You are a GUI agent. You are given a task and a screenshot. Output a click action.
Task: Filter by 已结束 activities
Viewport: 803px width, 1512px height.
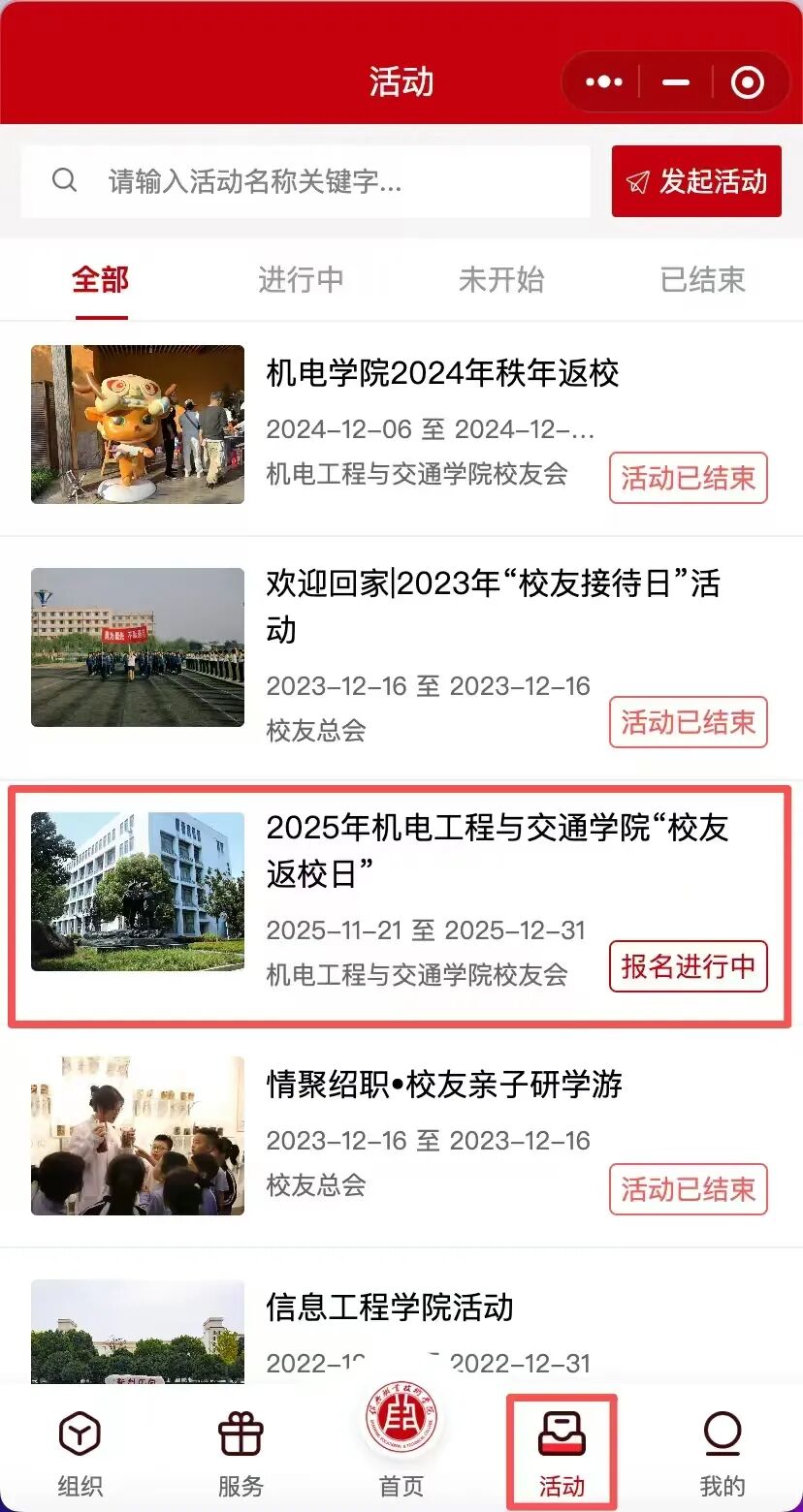[x=702, y=280]
